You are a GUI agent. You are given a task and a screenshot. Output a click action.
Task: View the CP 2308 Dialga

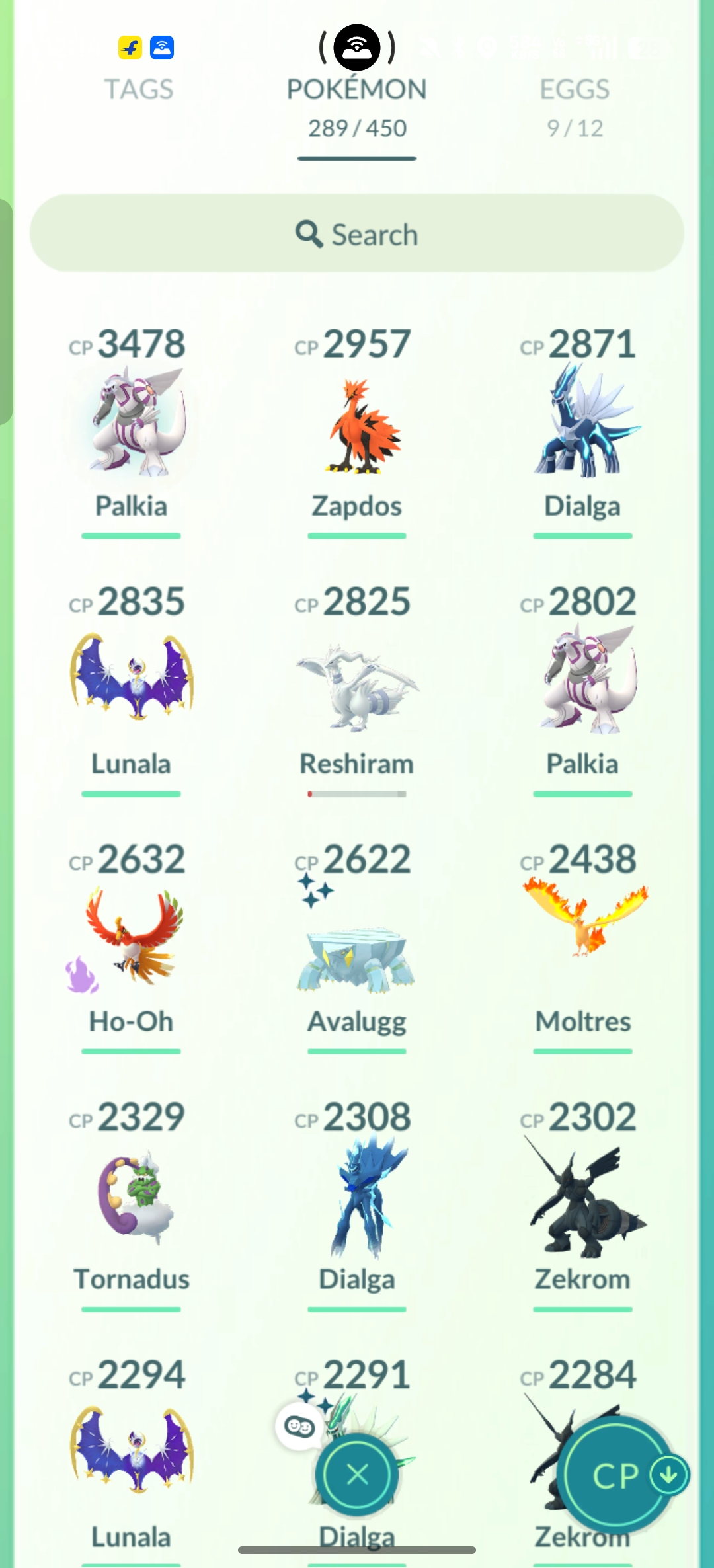point(357,1196)
